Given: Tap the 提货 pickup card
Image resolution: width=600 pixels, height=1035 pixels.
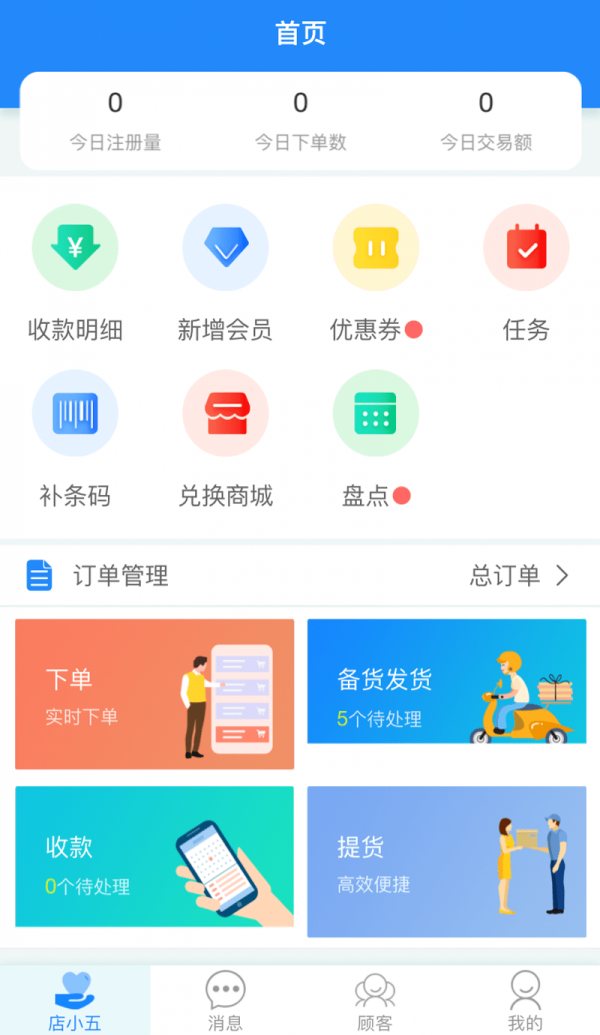Looking at the screenshot, I should click(446, 861).
